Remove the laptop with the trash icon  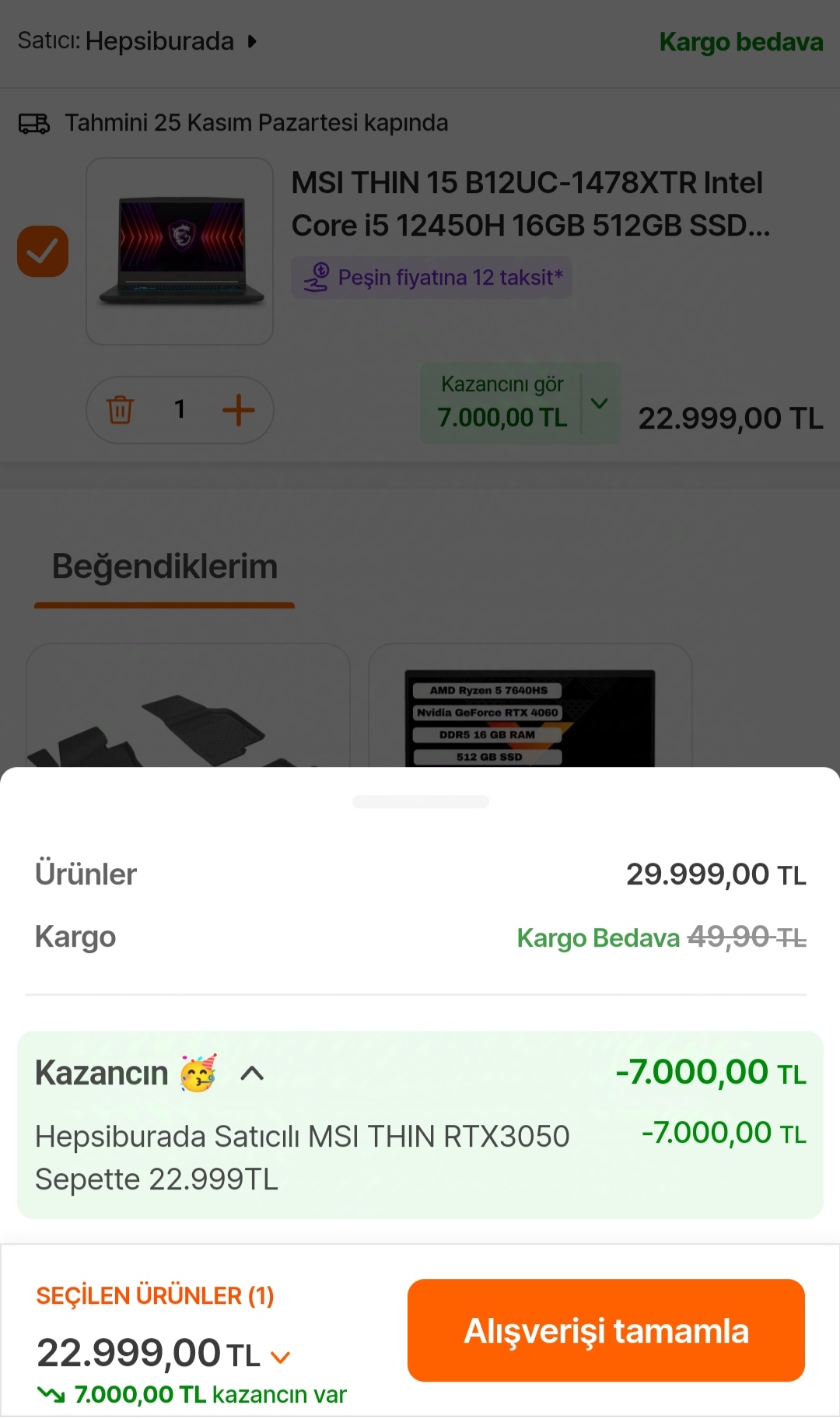click(x=121, y=409)
